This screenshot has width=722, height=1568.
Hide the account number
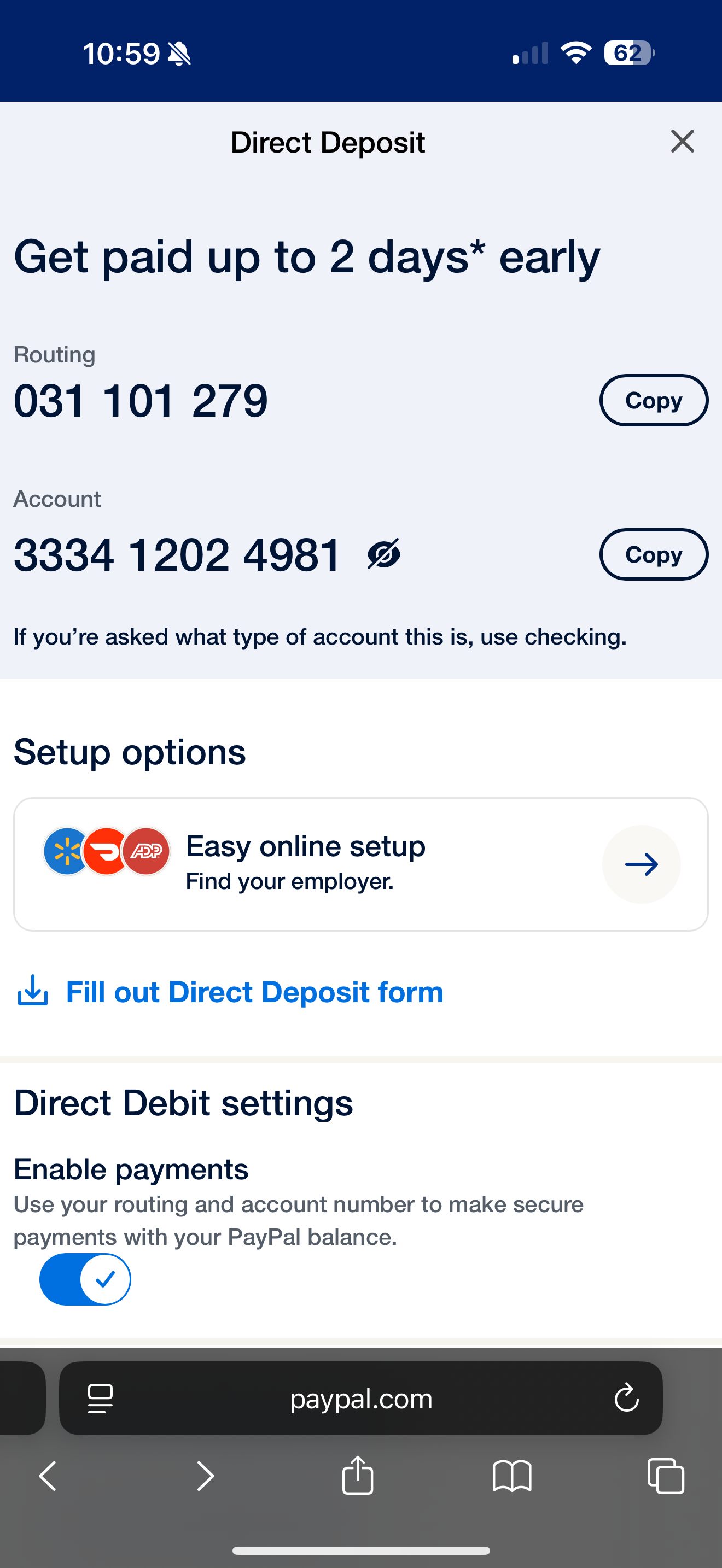[383, 554]
